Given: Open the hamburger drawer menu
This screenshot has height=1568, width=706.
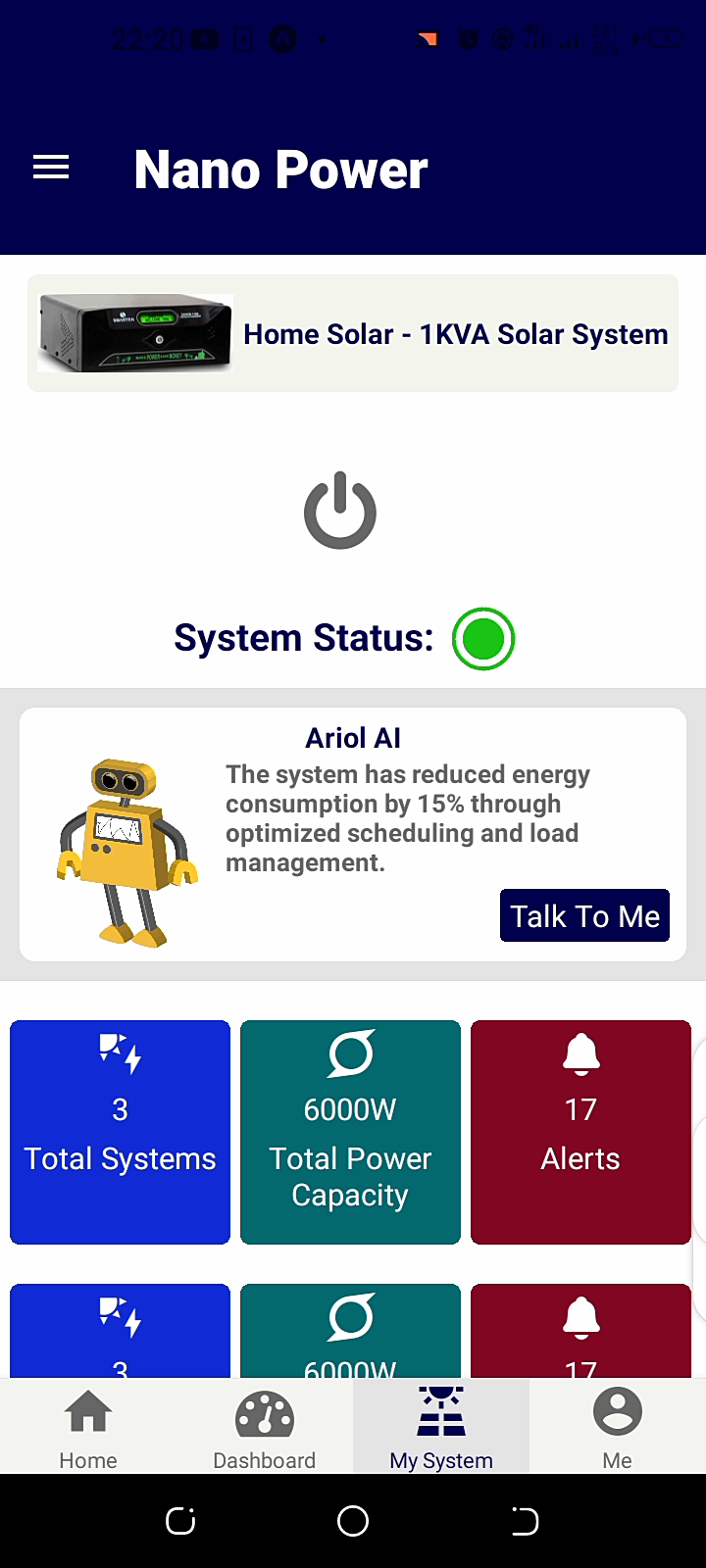Looking at the screenshot, I should pos(51,169).
